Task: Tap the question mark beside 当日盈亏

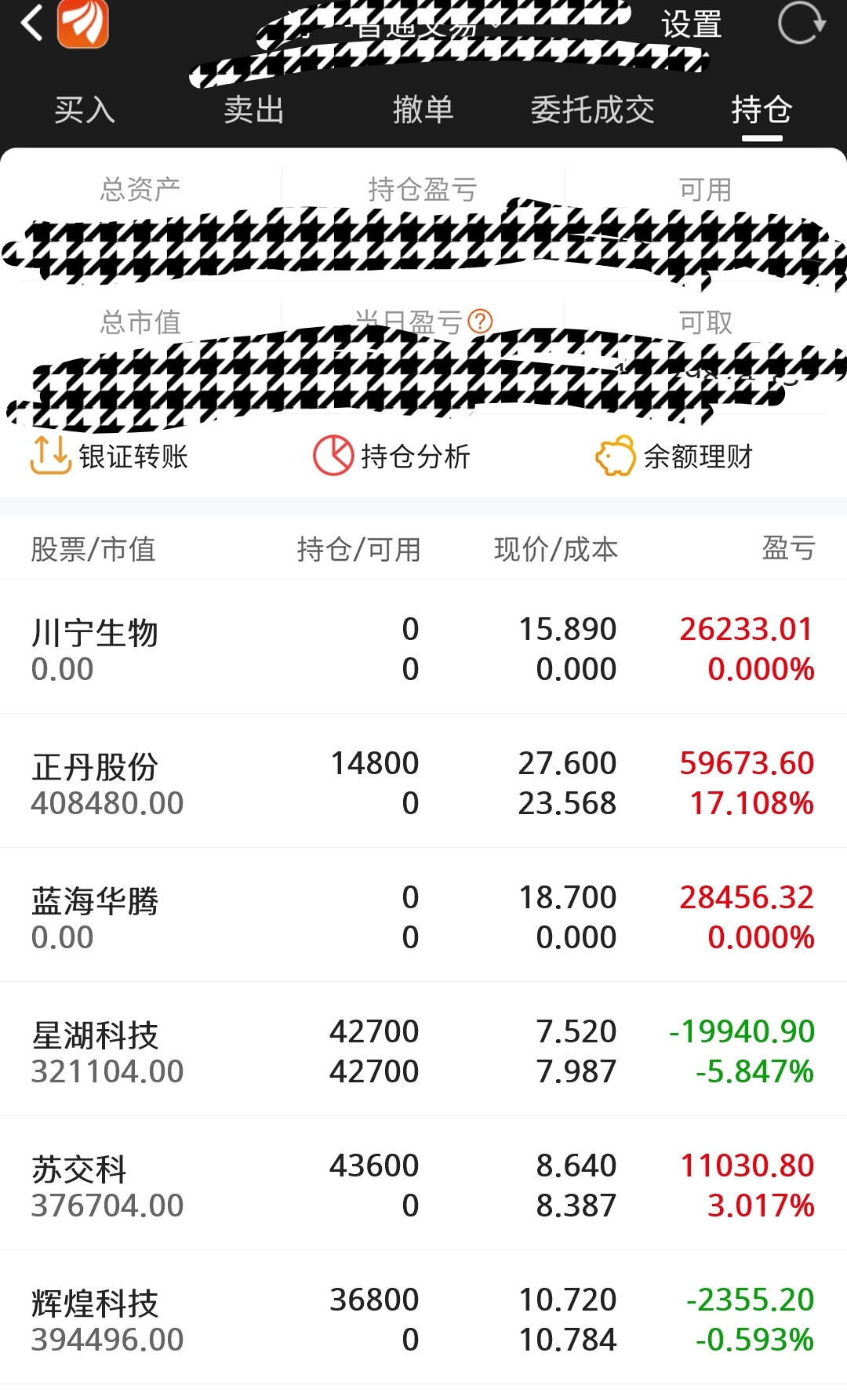Action: (479, 320)
